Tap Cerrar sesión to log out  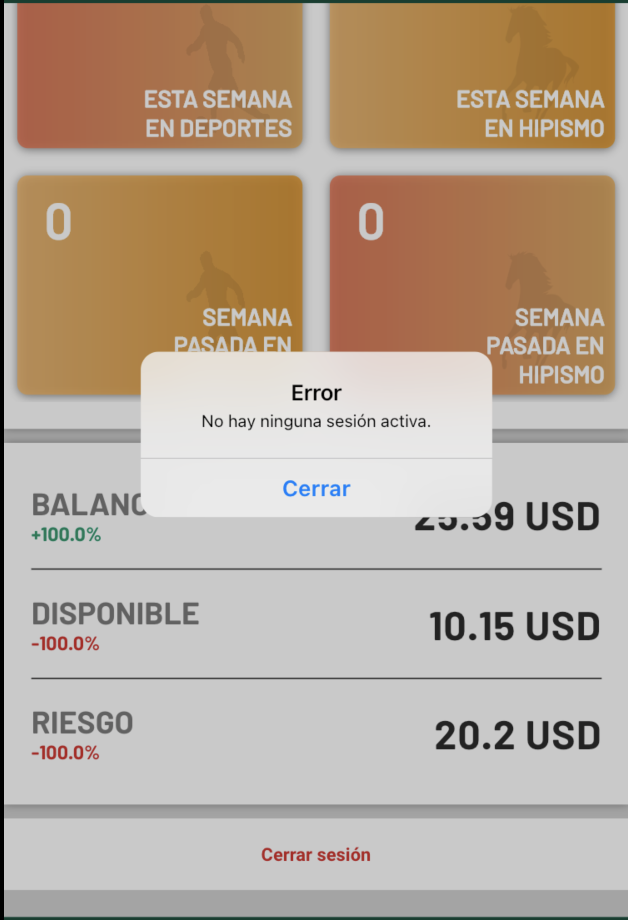(316, 855)
